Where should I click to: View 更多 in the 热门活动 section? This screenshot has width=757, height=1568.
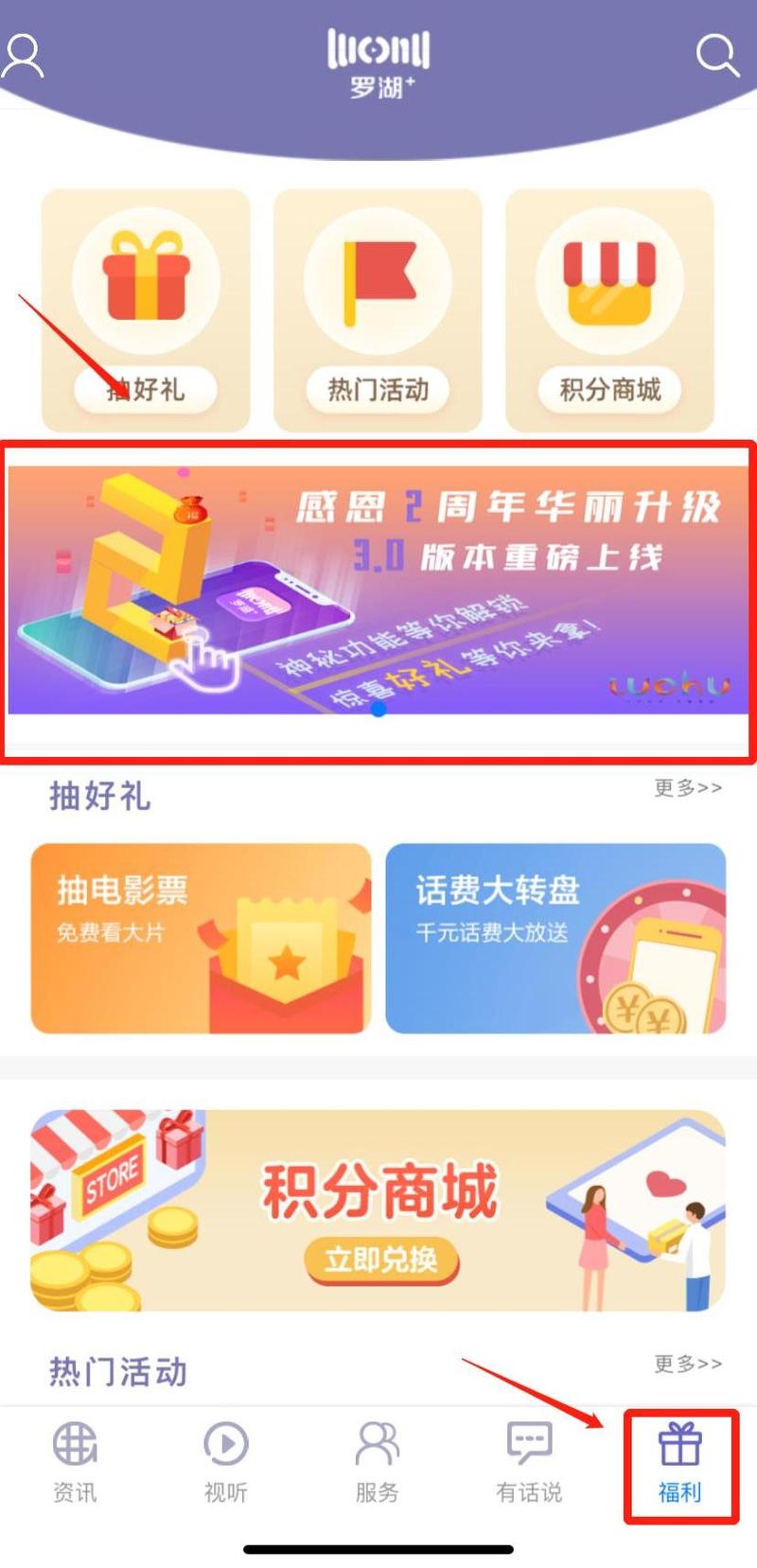[x=688, y=1364]
